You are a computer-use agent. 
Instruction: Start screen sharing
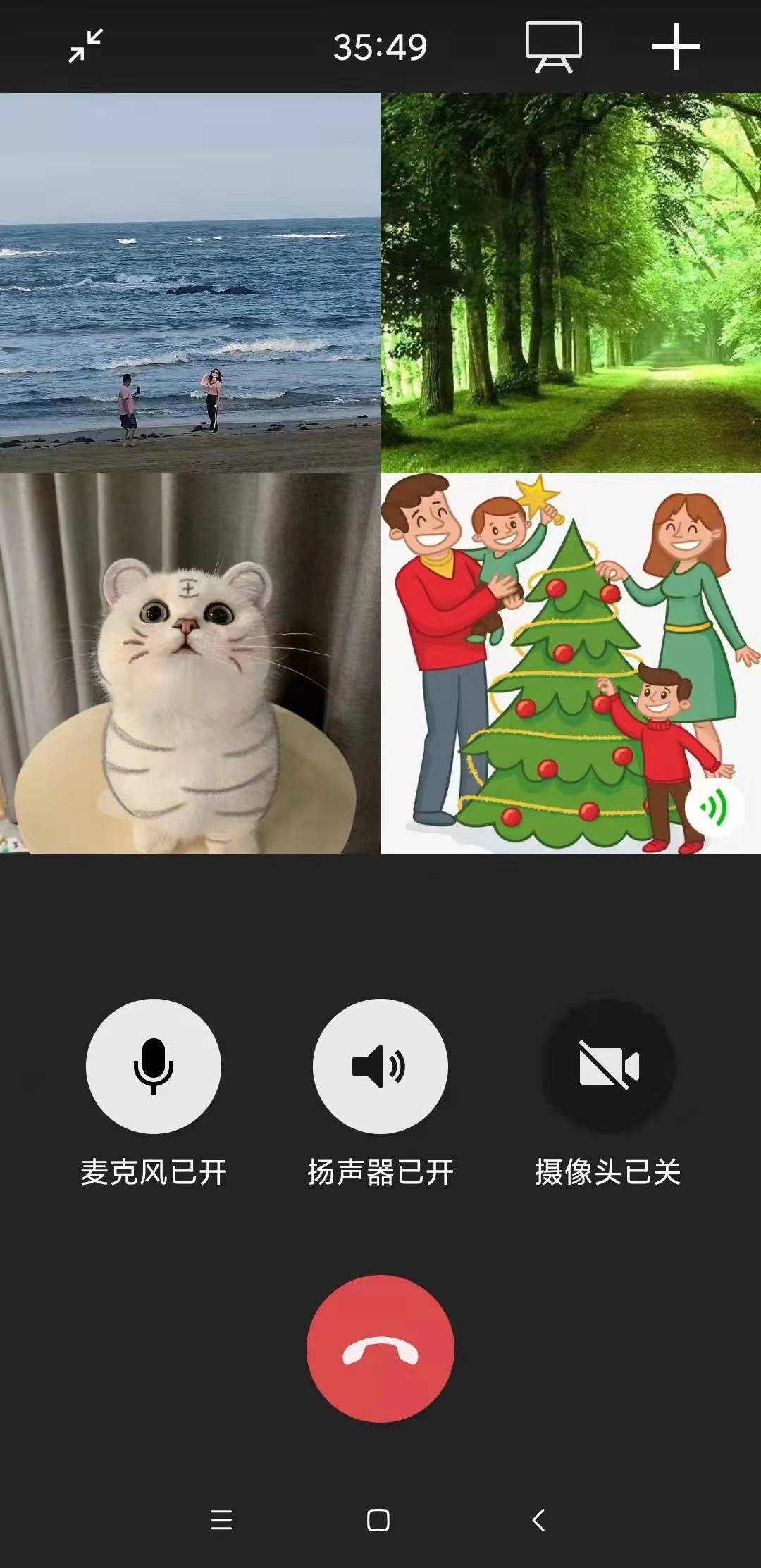tap(554, 47)
